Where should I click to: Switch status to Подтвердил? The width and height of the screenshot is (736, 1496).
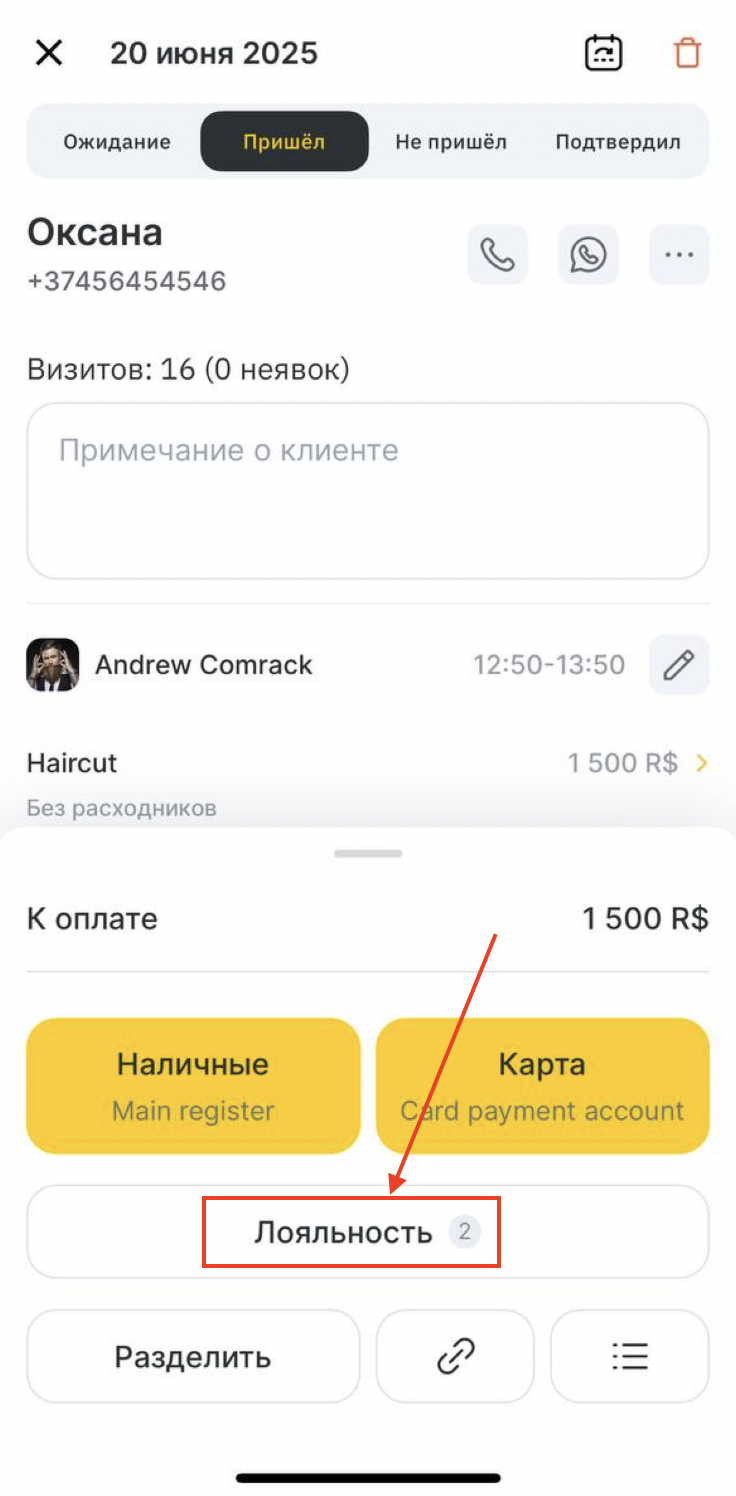click(x=618, y=142)
